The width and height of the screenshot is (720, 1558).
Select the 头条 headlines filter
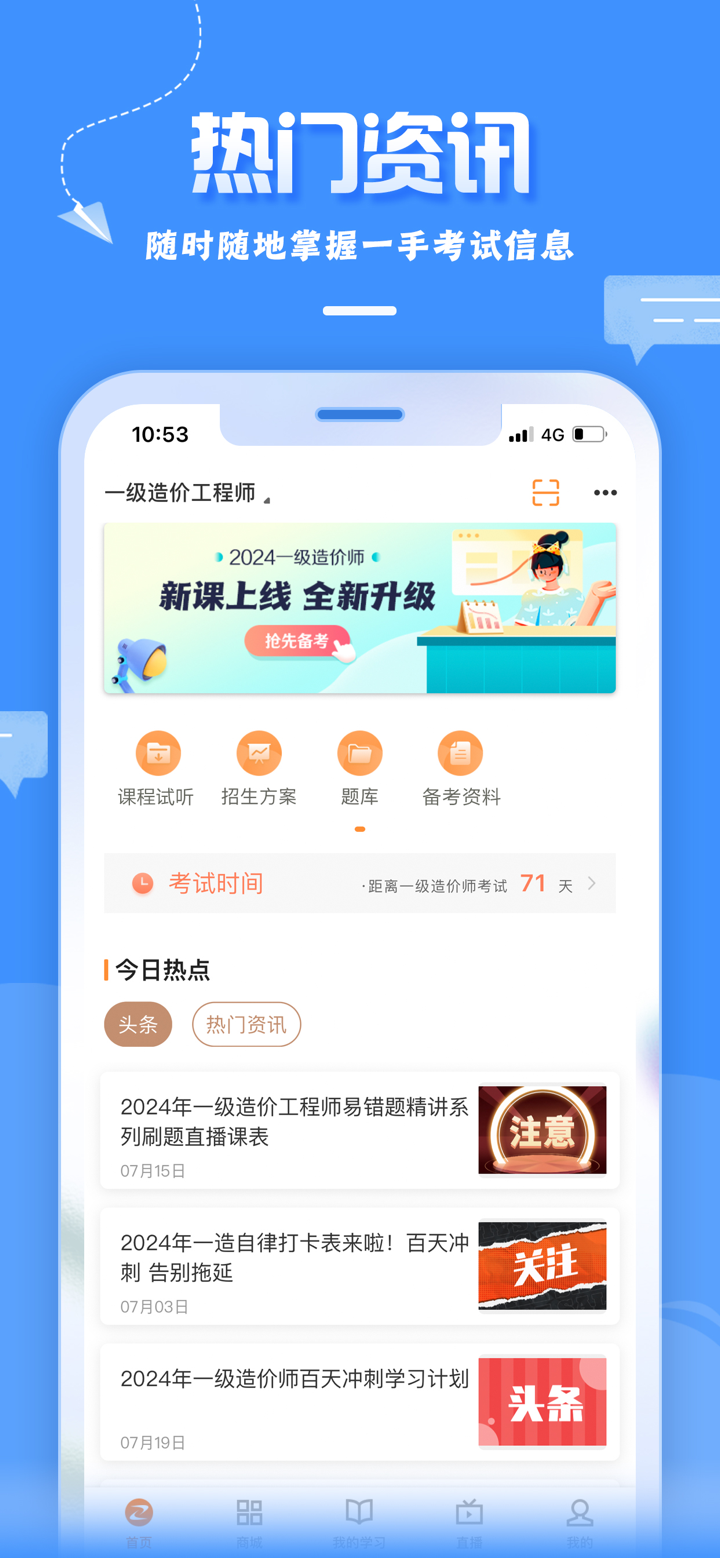[137, 1024]
